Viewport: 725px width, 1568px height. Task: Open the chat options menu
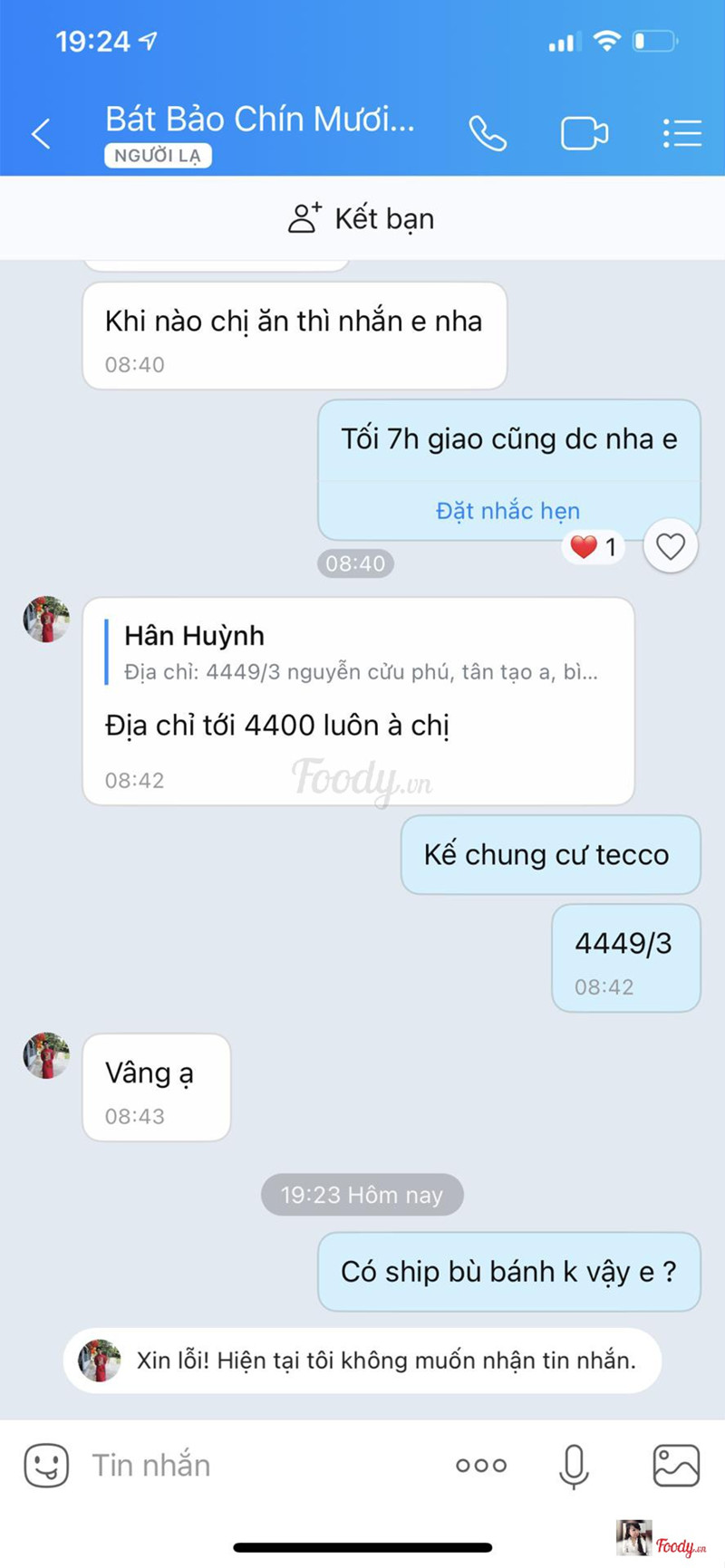pyautogui.click(x=681, y=133)
